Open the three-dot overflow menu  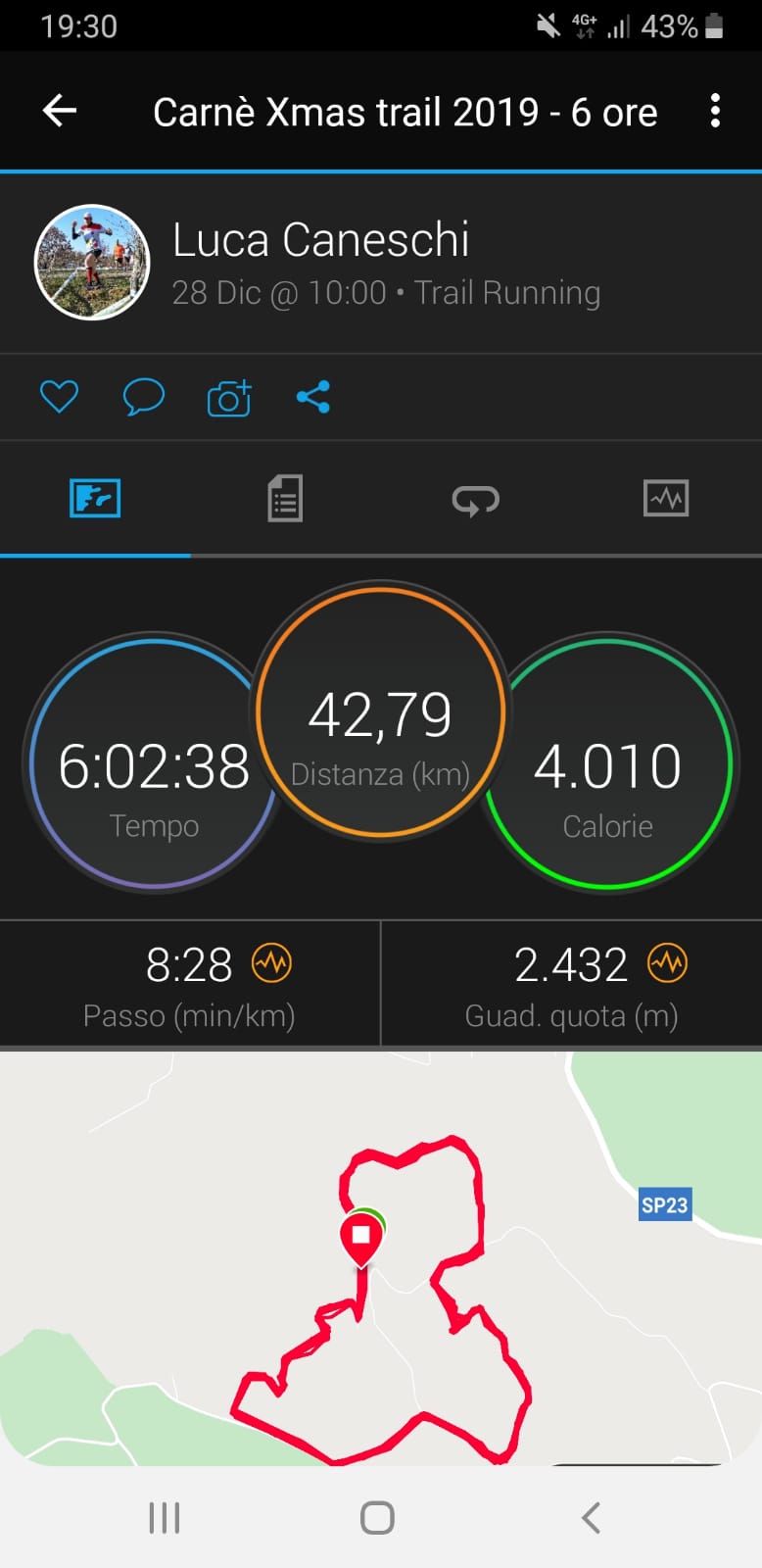[715, 111]
